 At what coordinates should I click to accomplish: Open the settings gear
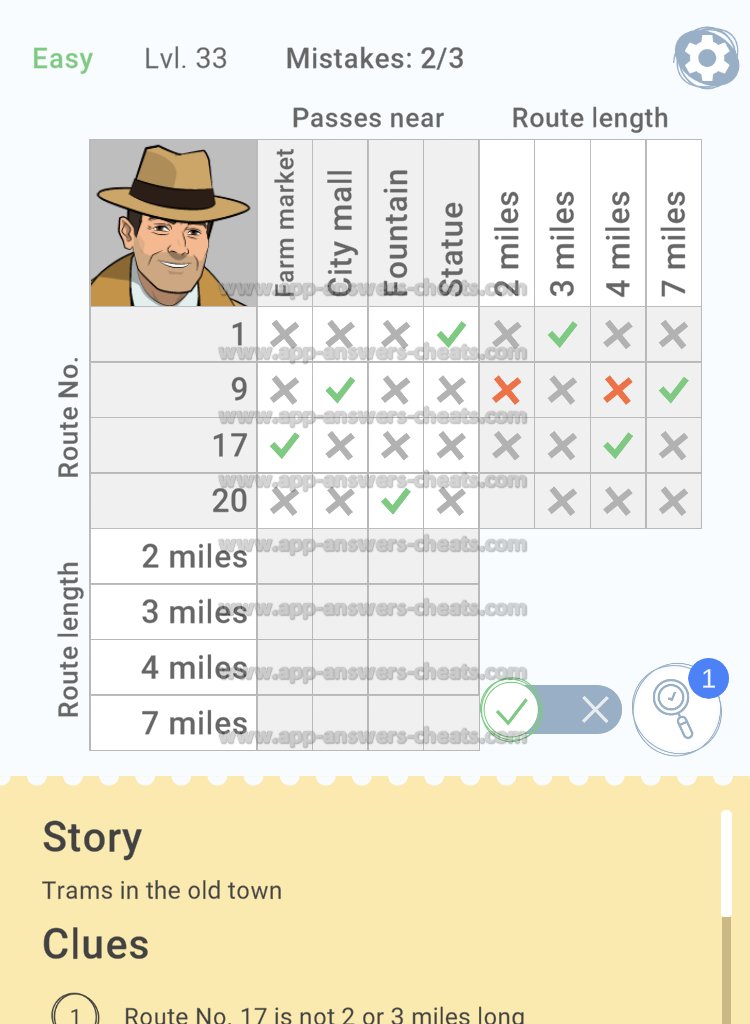coord(707,59)
